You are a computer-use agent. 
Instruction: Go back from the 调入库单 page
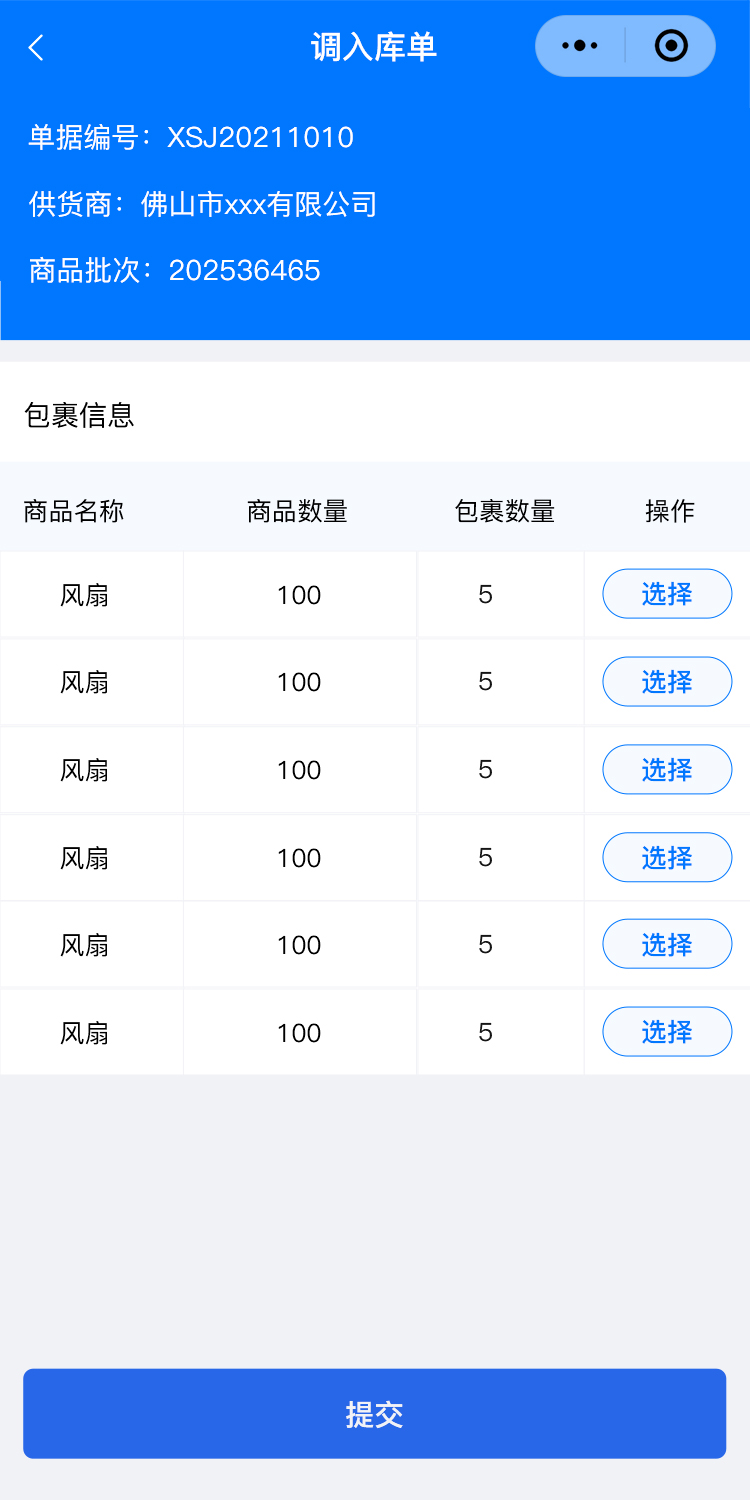pyautogui.click(x=36, y=47)
